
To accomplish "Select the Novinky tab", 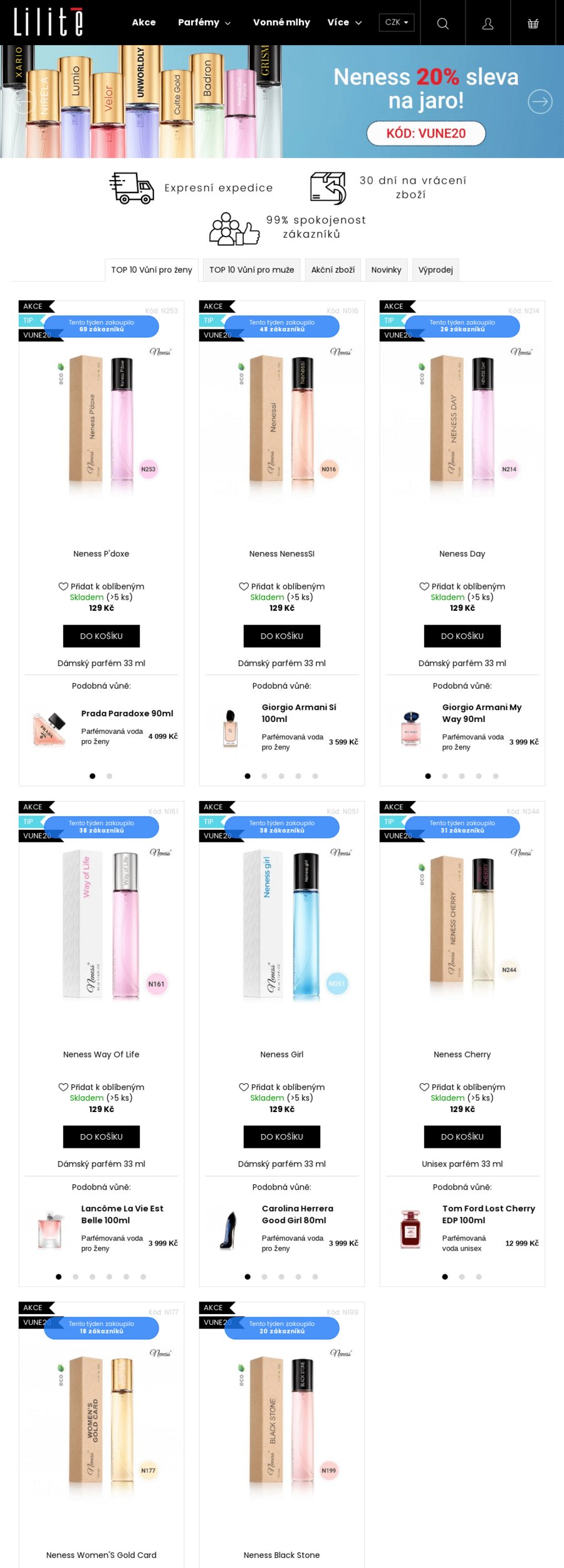I will click(x=386, y=270).
